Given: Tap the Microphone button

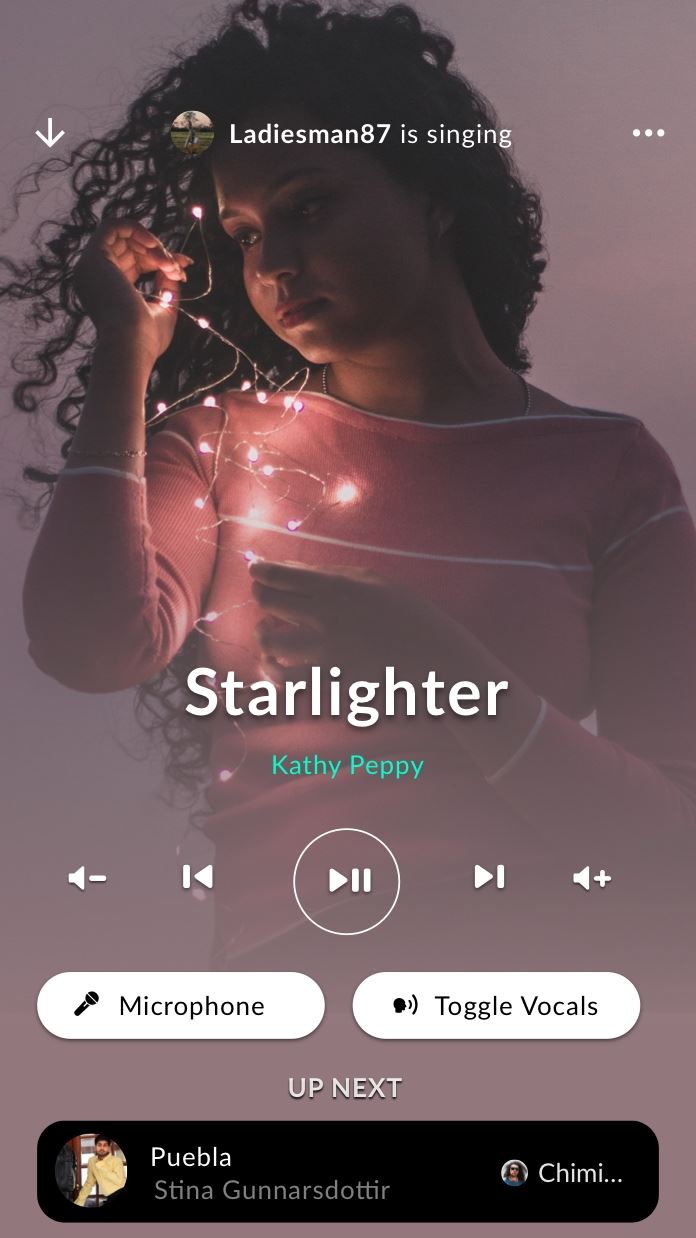Looking at the screenshot, I should coord(181,1005).
